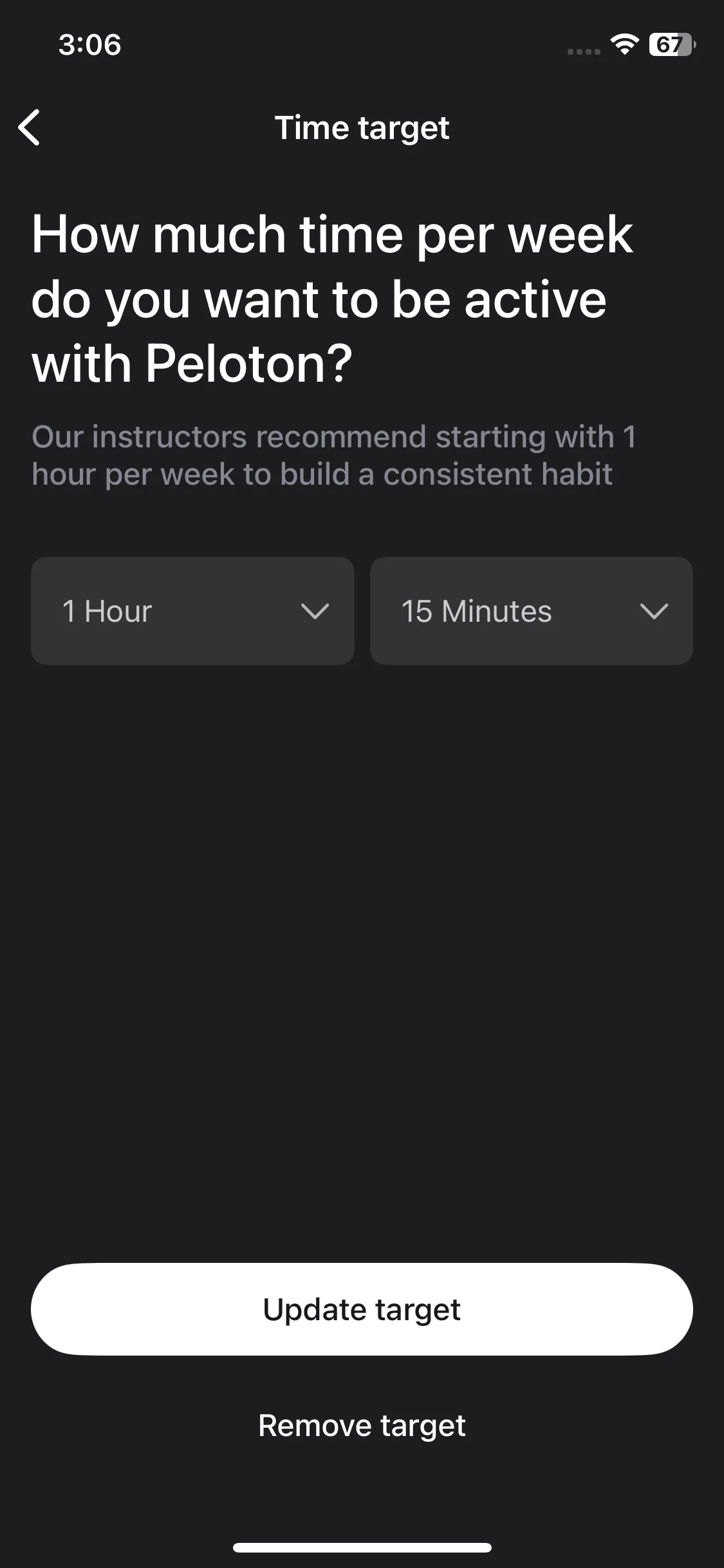Tap Update target button
724x1568 pixels.
click(362, 1310)
